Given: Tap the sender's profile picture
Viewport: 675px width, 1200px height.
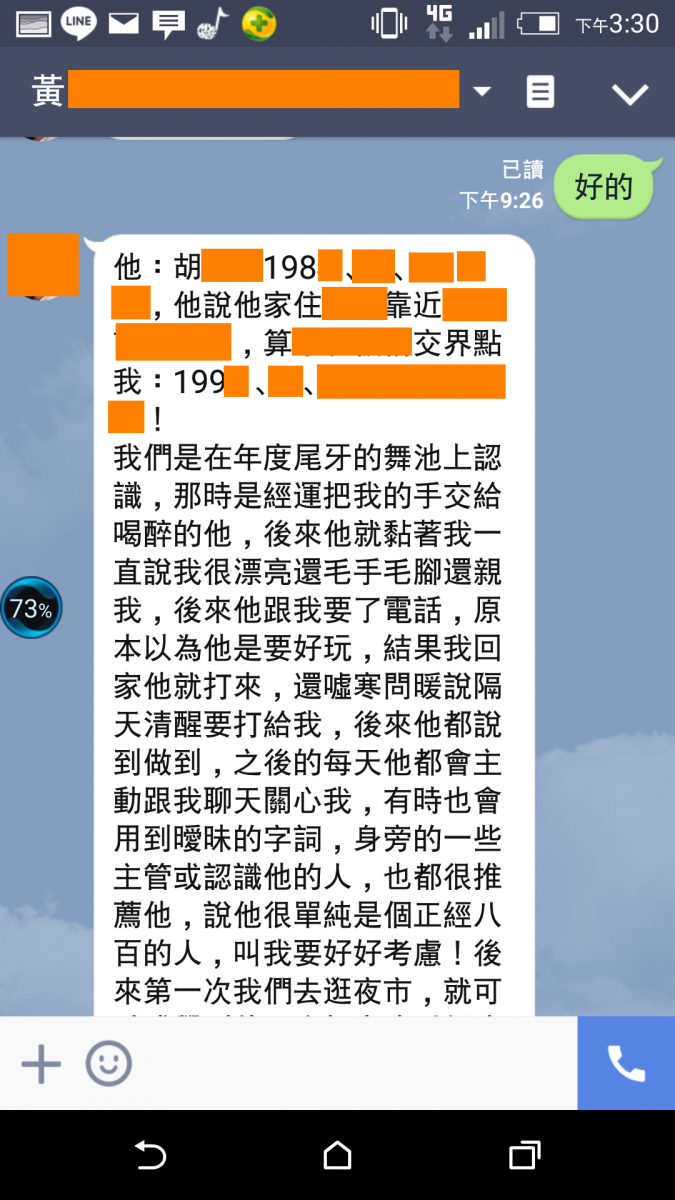Looking at the screenshot, I should (x=43, y=265).
